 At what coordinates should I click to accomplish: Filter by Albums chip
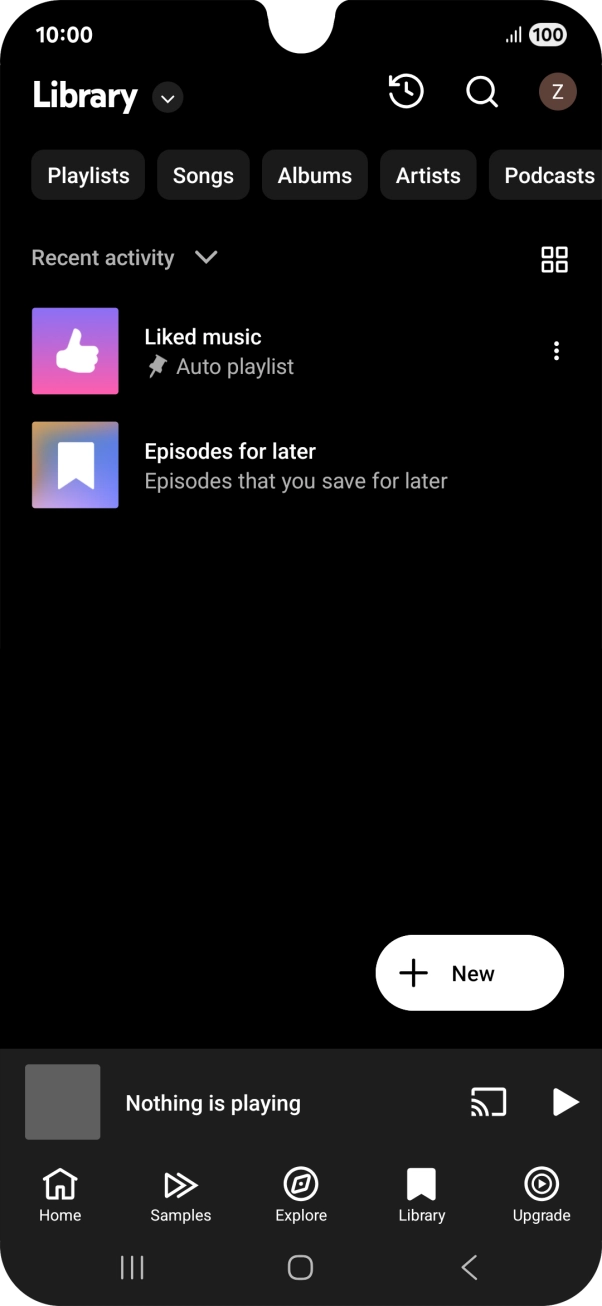(314, 175)
